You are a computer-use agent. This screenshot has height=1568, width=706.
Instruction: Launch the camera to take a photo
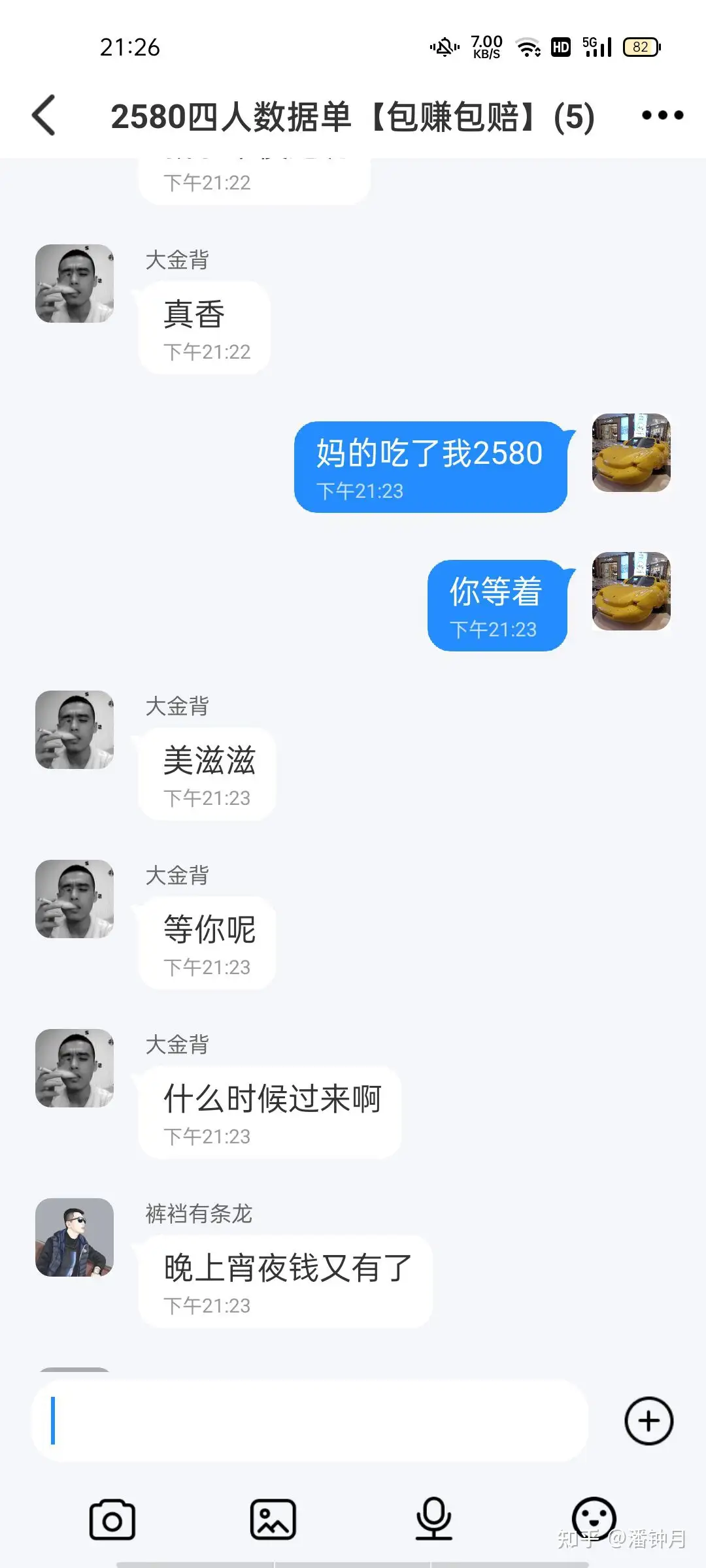(x=112, y=1520)
